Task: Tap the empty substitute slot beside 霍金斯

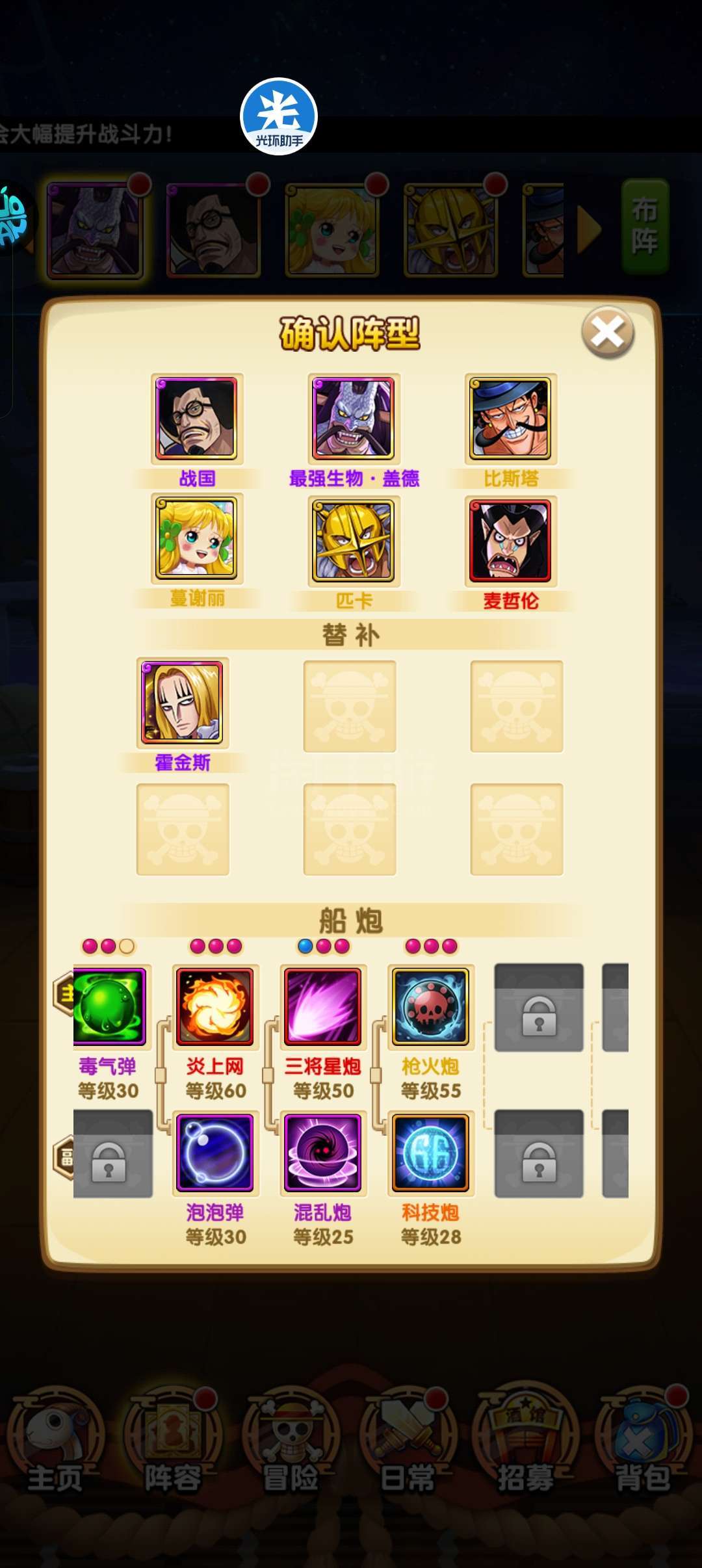Action: [350, 706]
